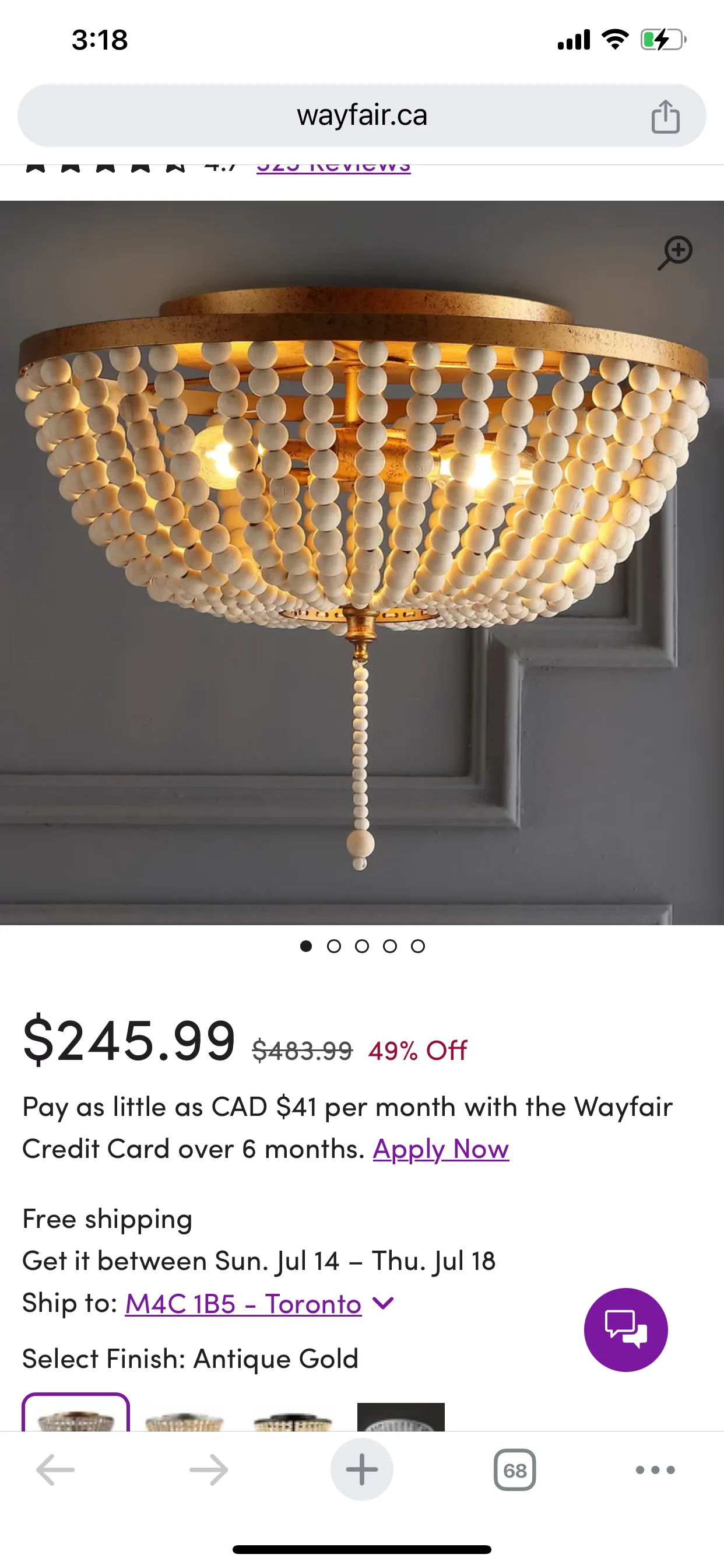Zoom in on the product image
Image resolution: width=724 pixels, height=1568 pixels.
[674, 252]
